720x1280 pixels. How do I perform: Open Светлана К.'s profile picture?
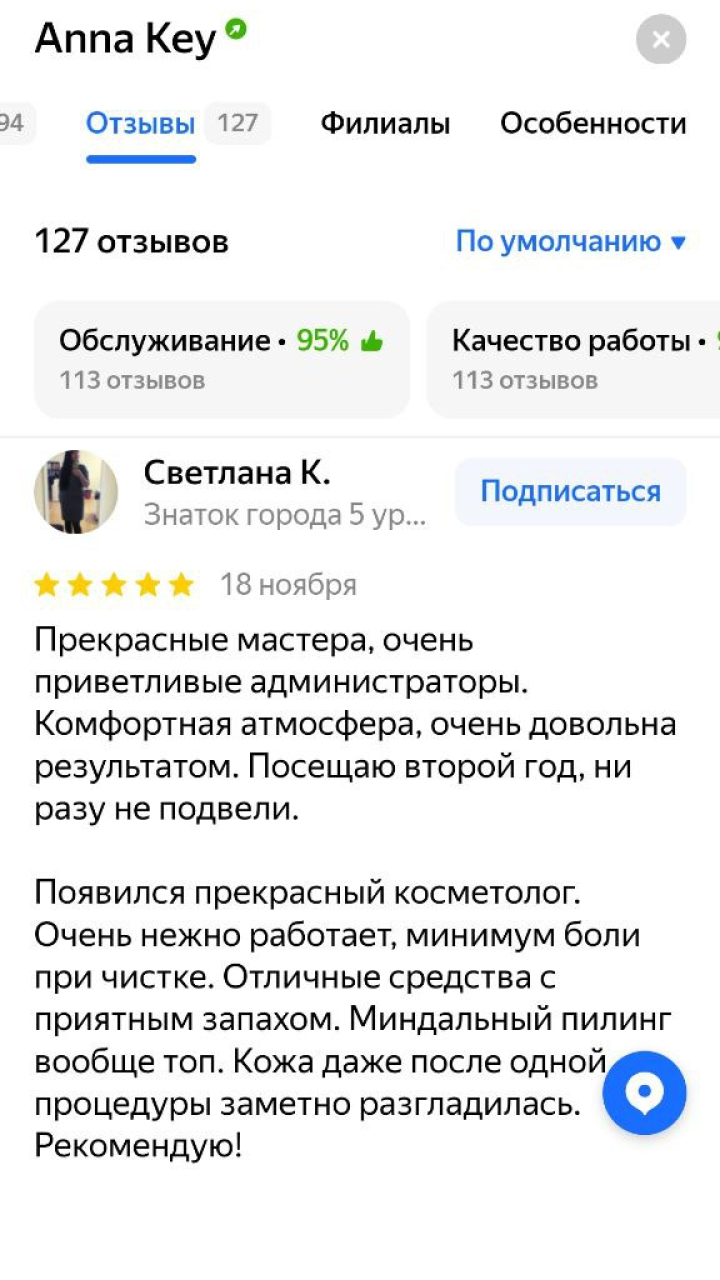click(76, 492)
